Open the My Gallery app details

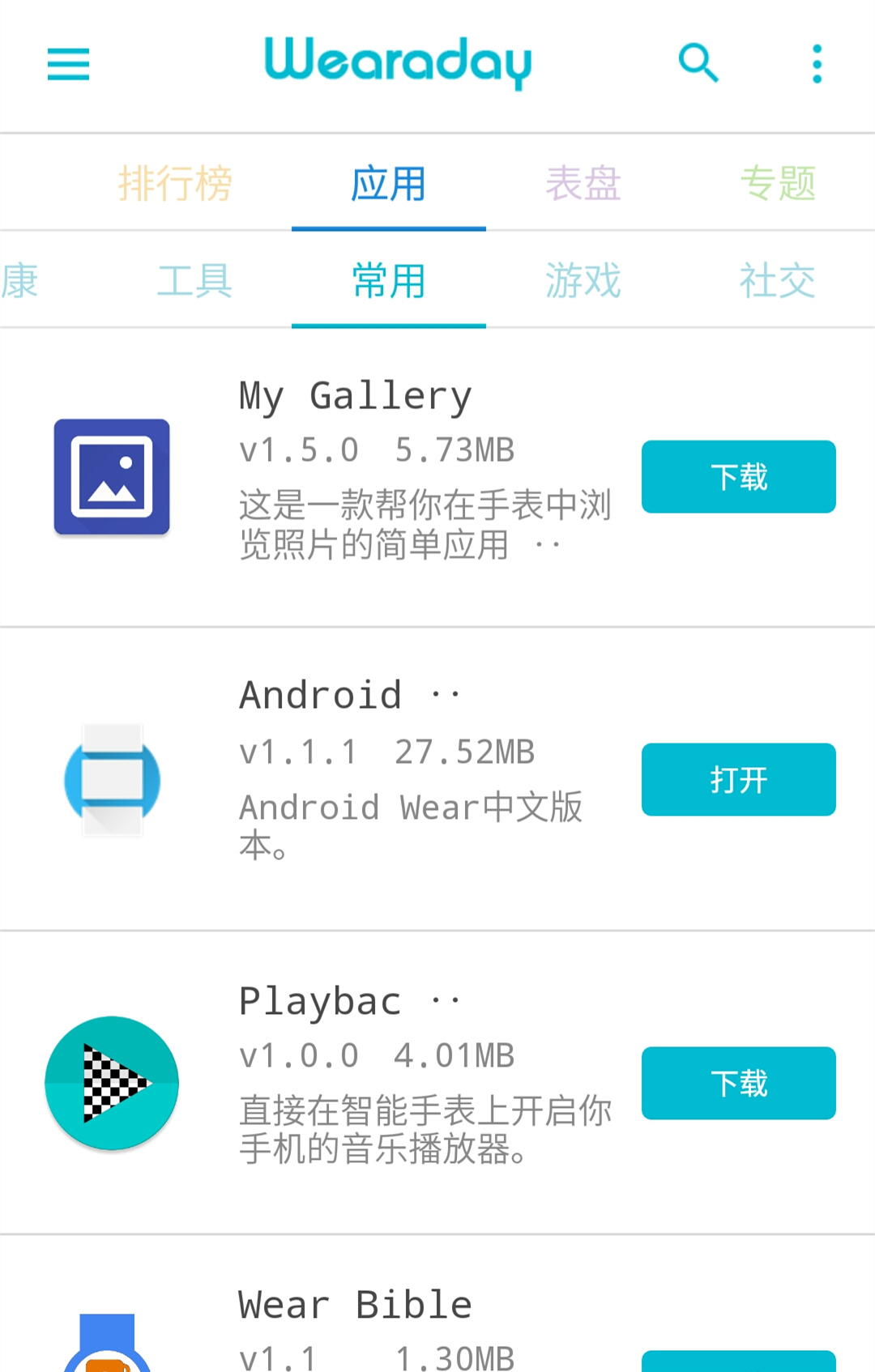(x=355, y=397)
